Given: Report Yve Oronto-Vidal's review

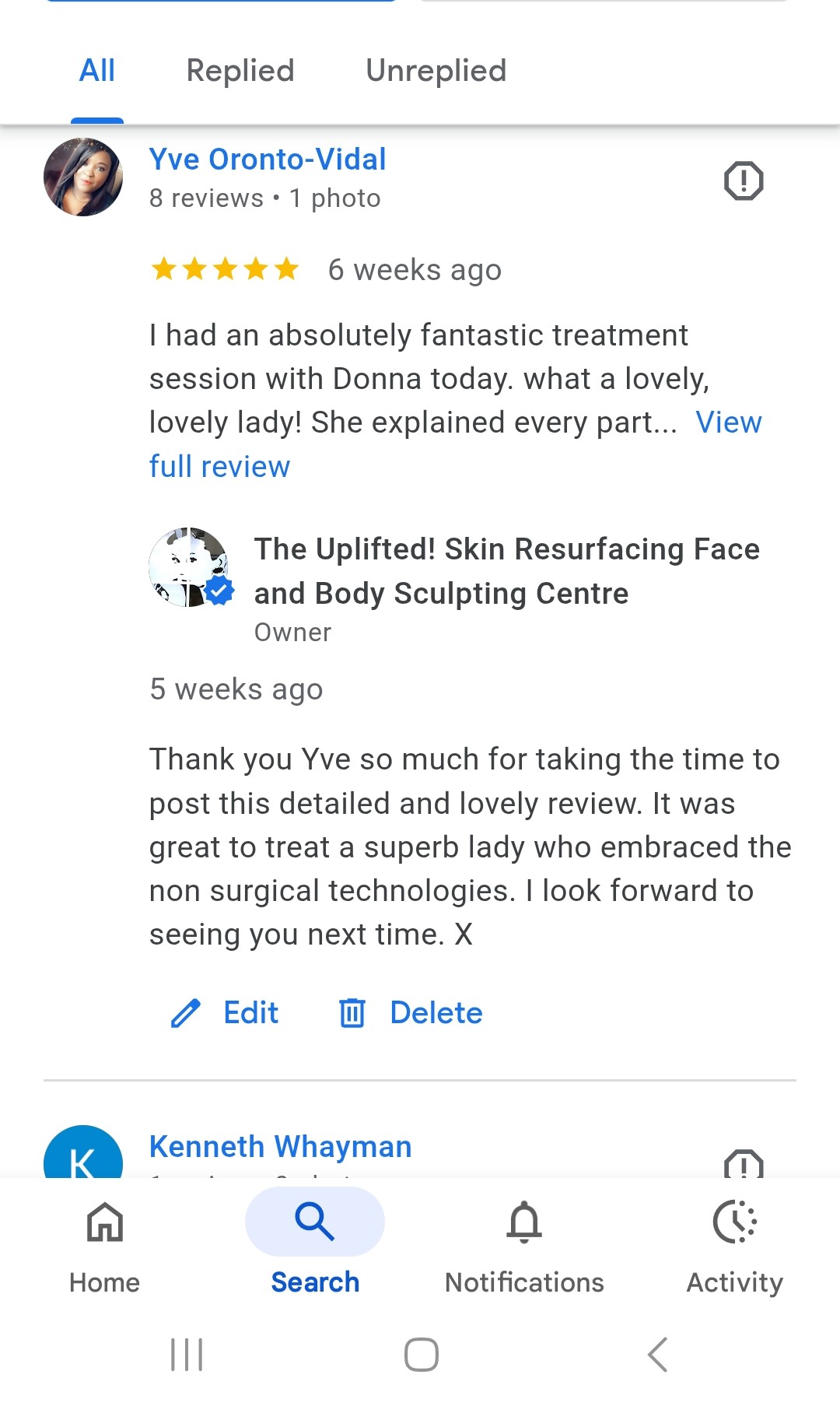Looking at the screenshot, I should coord(744,181).
